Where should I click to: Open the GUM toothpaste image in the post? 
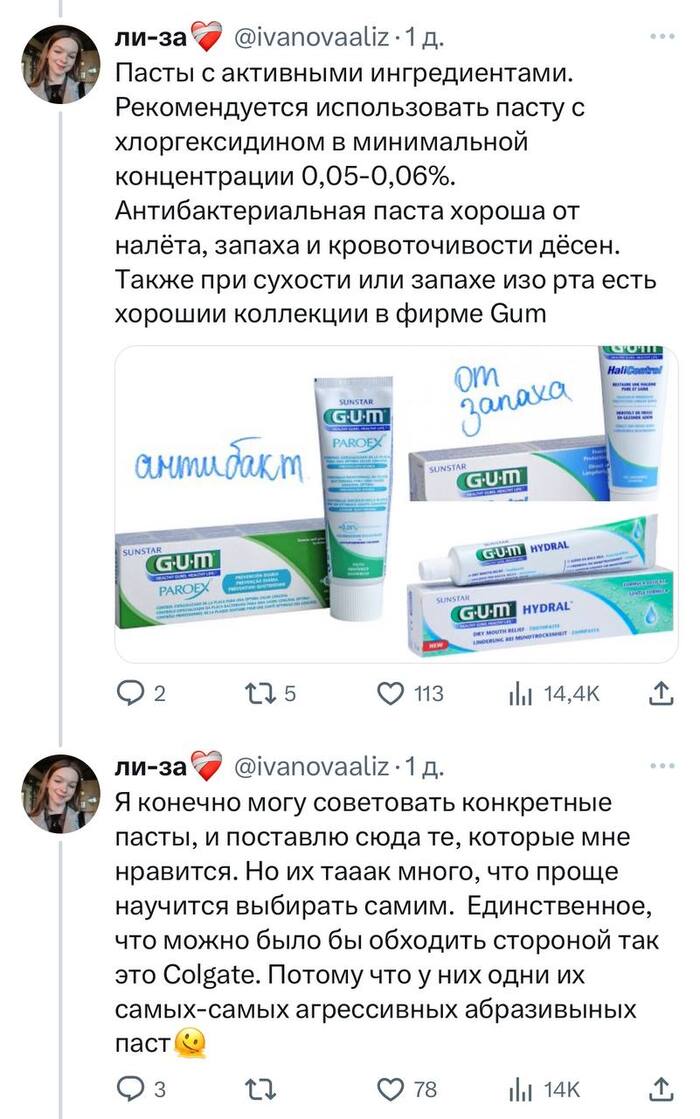pos(397,504)
